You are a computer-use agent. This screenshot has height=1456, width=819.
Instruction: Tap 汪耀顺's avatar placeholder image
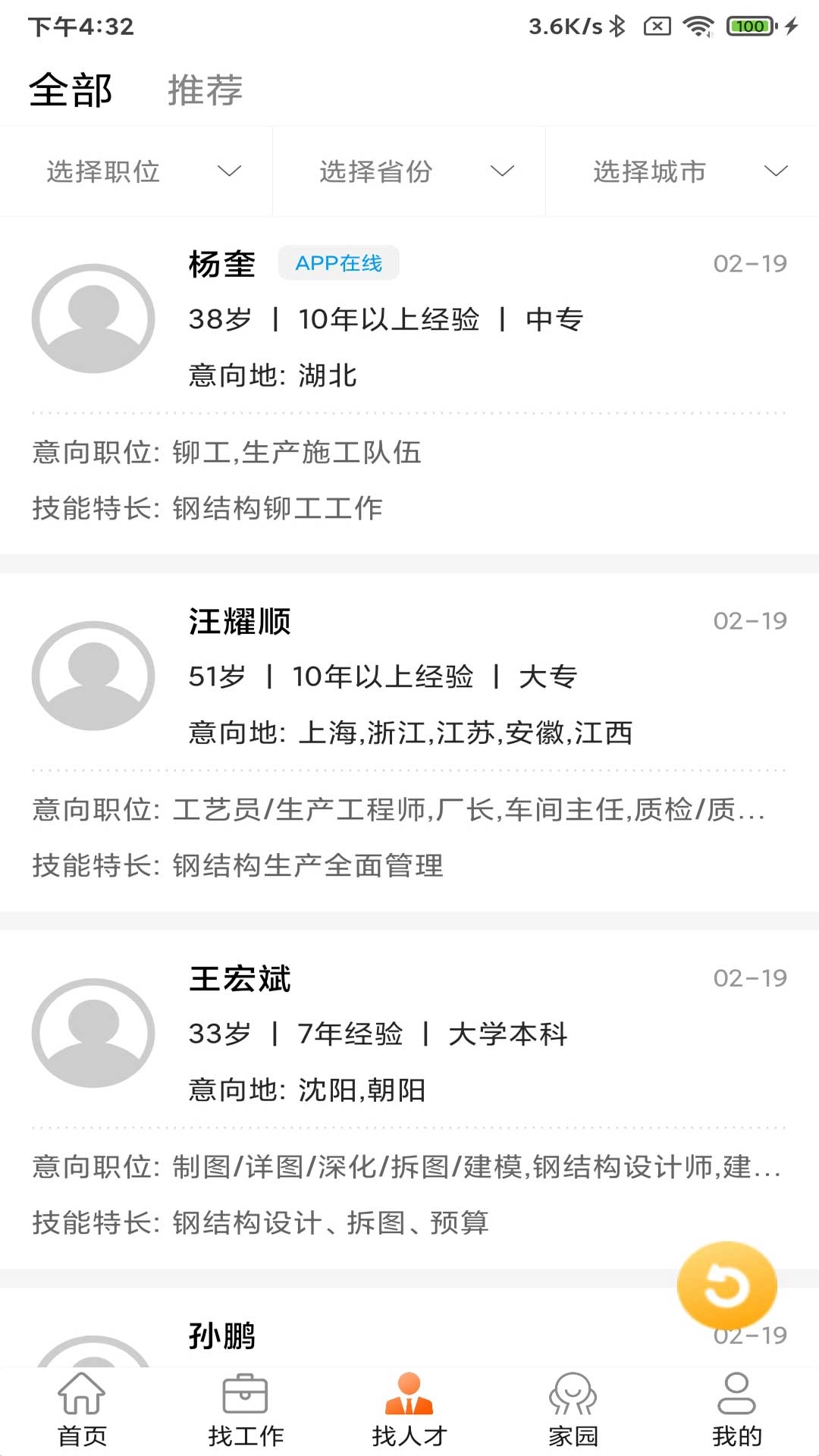[93, 675]
